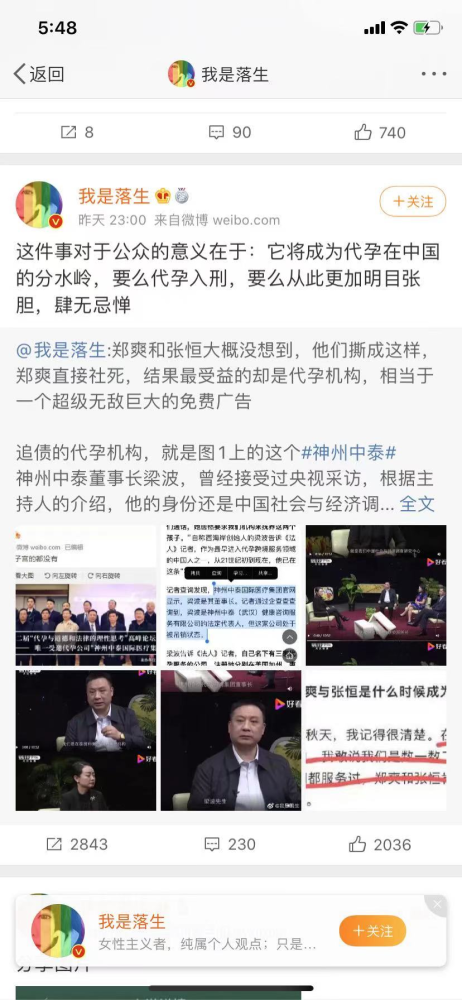Open the #神州中泰# hashtag
Viewport: 462px width, 1000px height.
coord(348,453)
